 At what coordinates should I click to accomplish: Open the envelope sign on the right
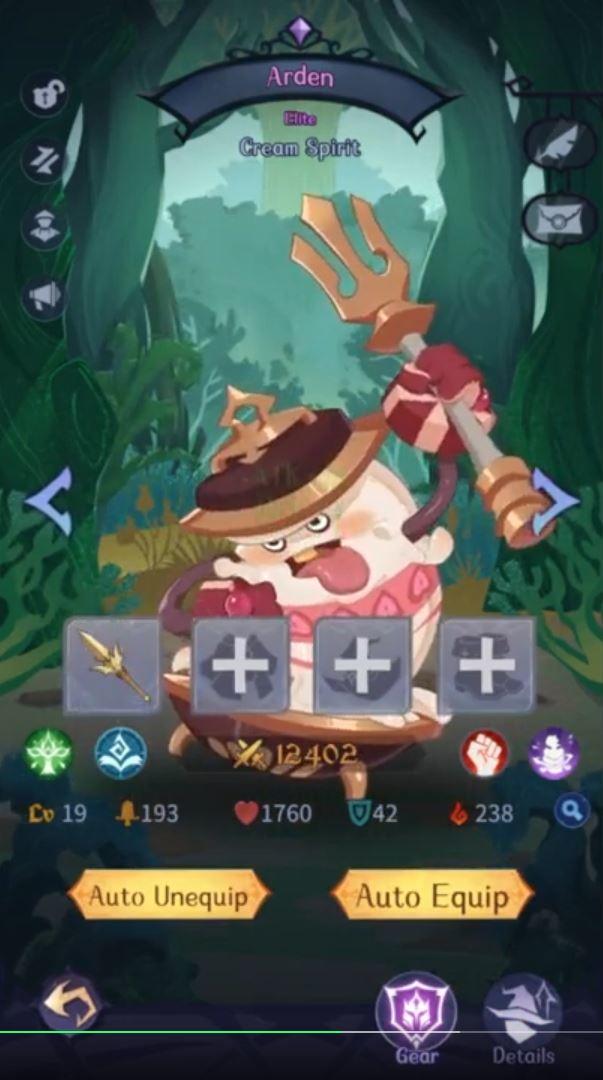click(560, 219)
